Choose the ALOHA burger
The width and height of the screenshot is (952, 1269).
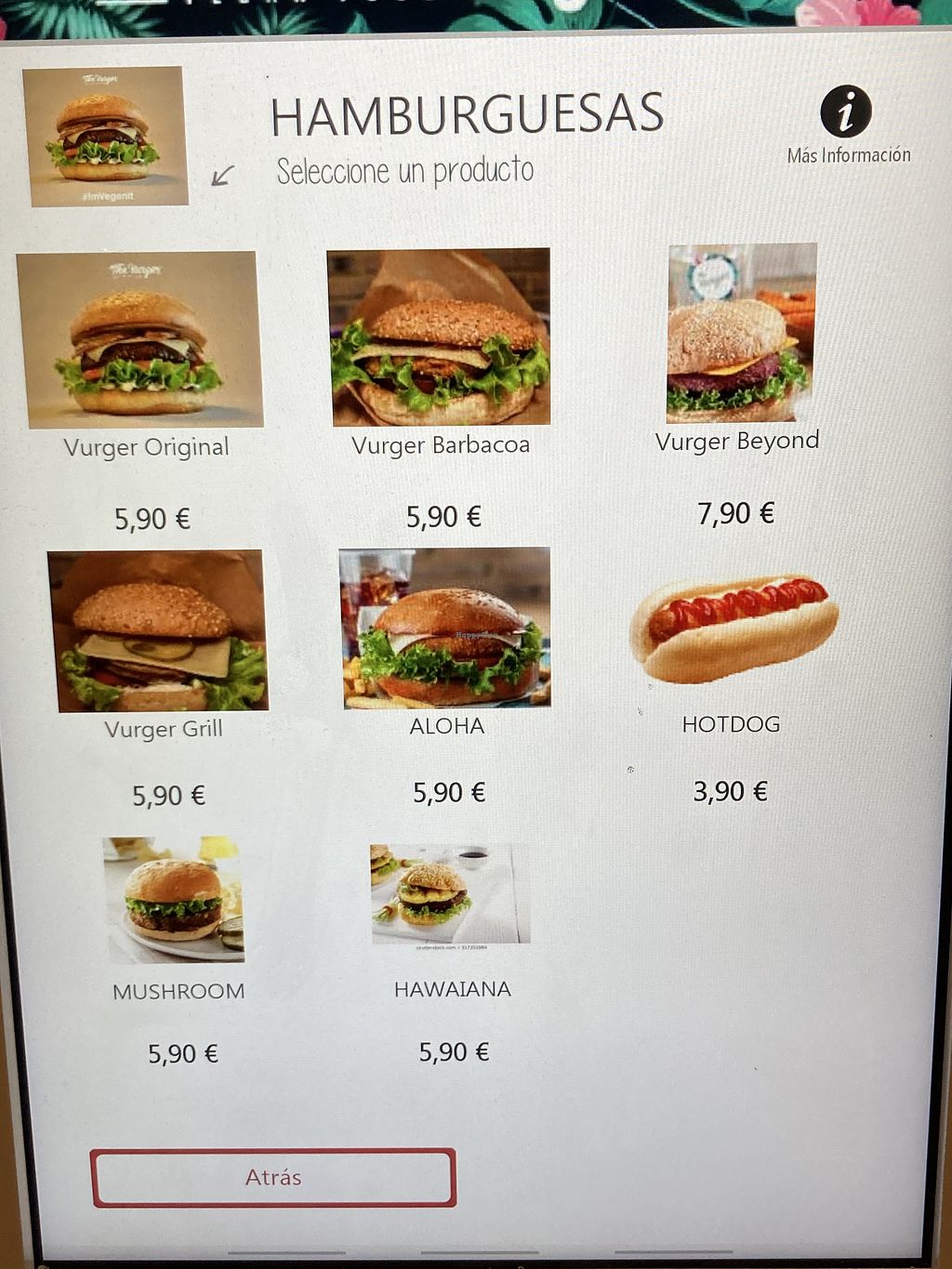[x=445, y=628]
